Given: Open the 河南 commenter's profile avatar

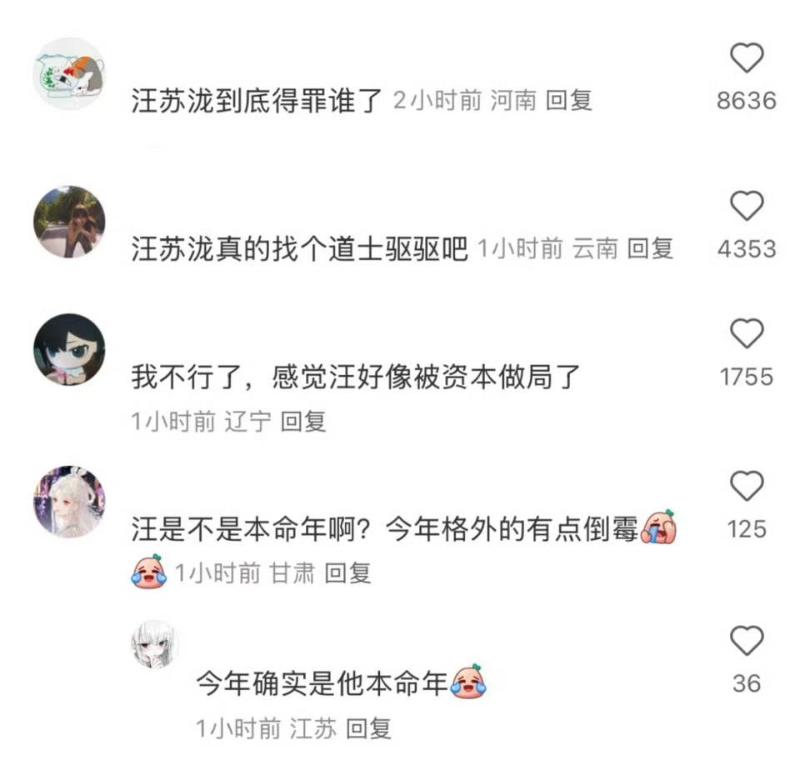Looking at the screenshot, I should pos(69,74).
